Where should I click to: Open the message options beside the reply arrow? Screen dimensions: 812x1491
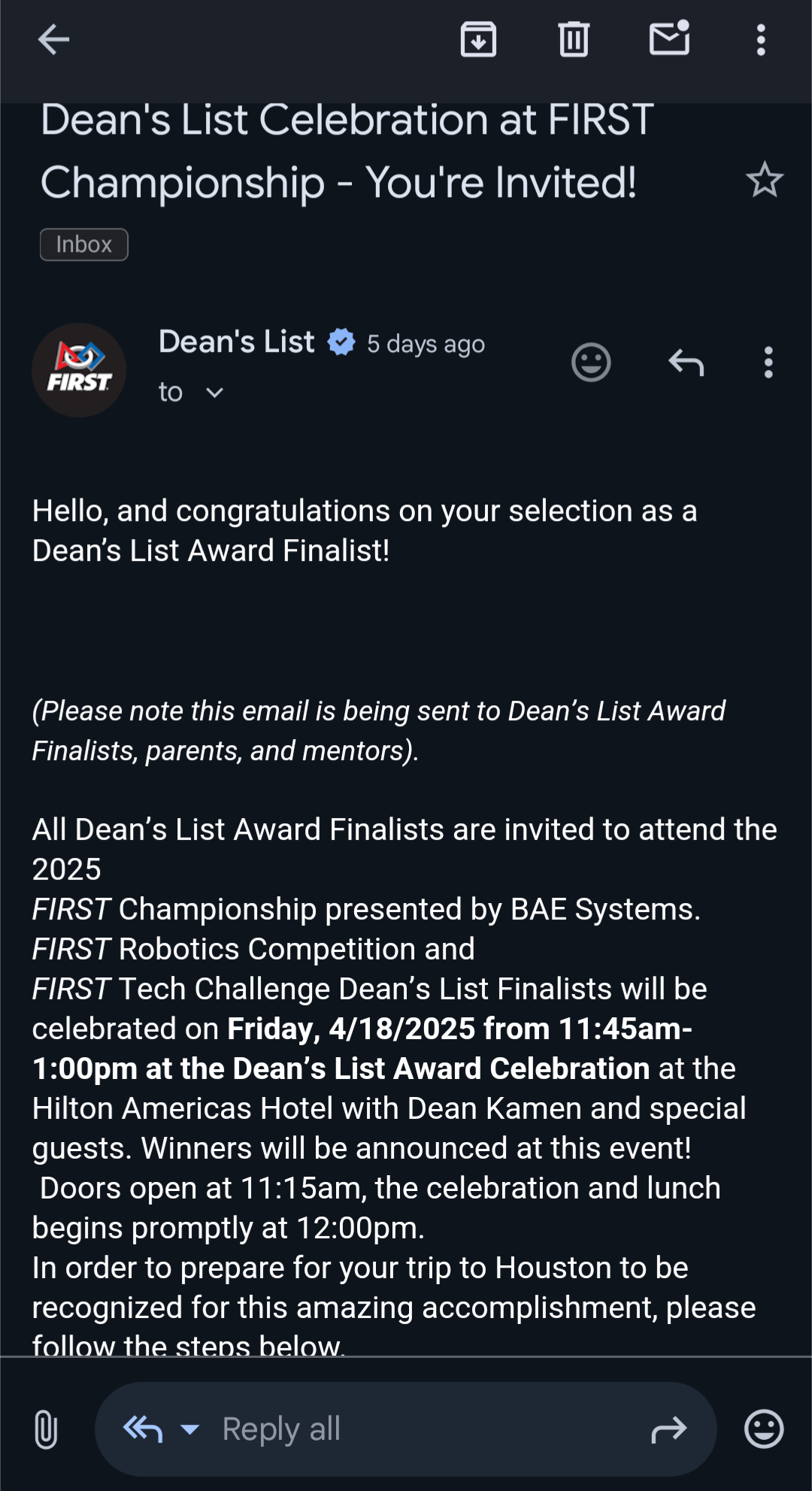(768, 362)
